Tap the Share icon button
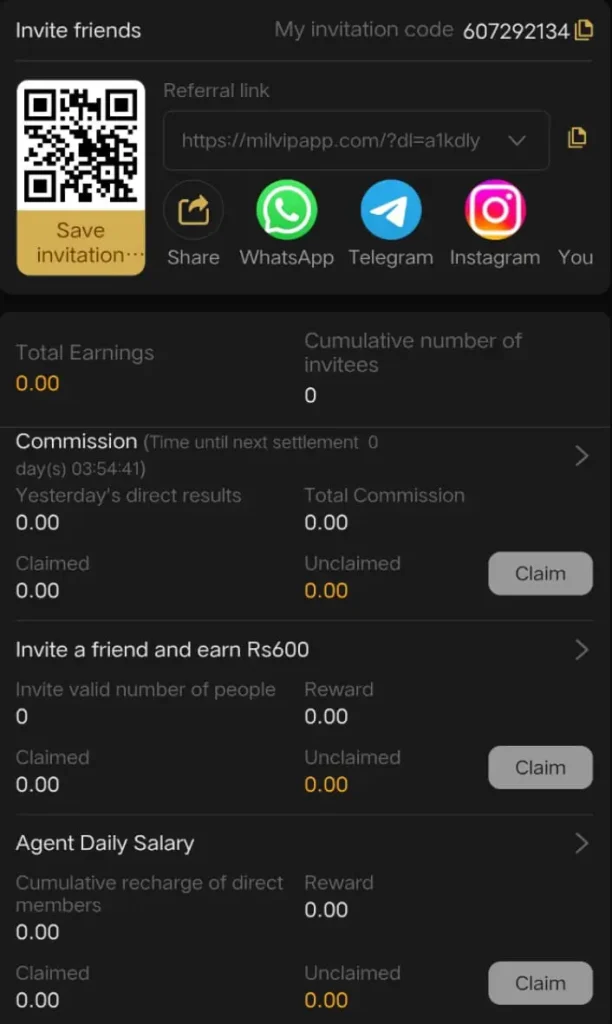 coord(193,211)
